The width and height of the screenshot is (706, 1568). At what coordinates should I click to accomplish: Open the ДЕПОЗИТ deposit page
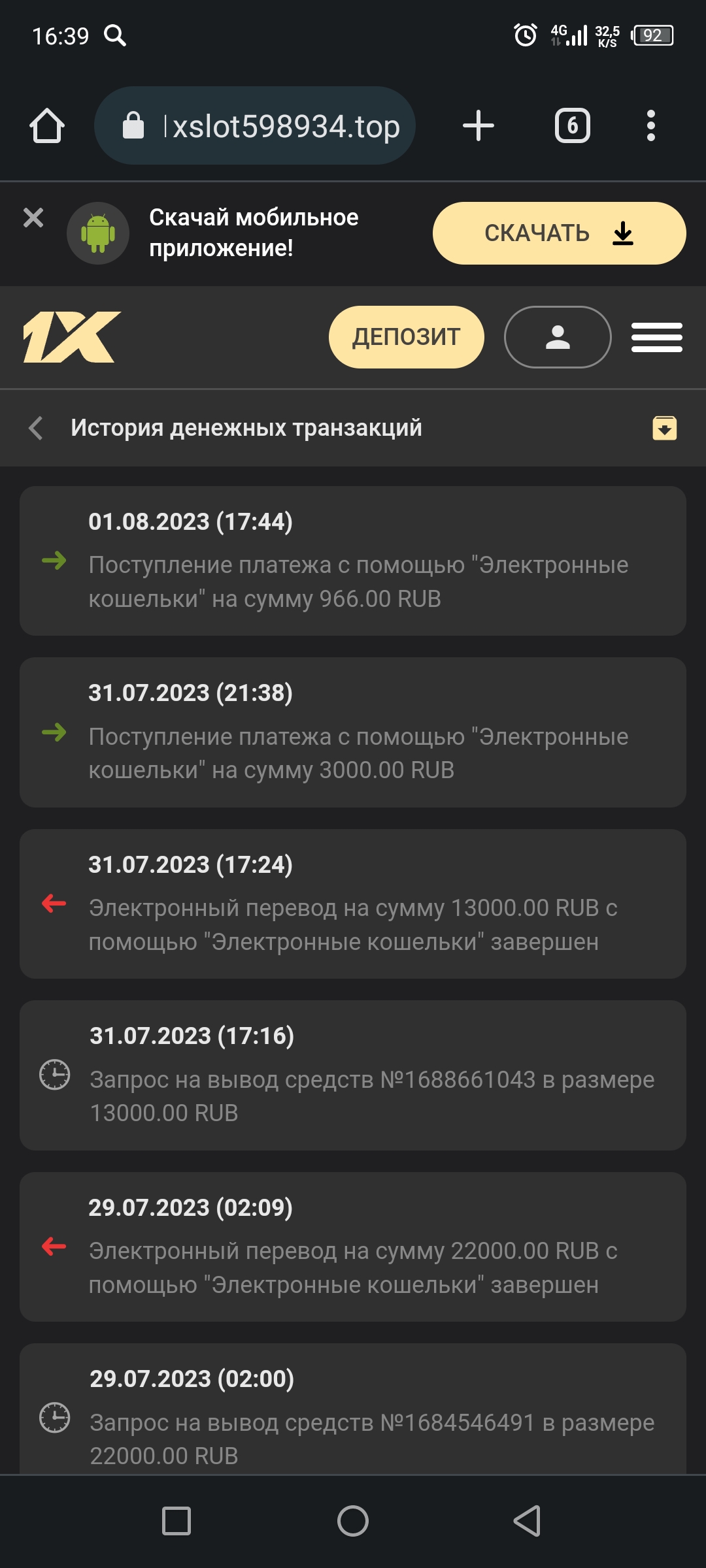coord(406,337)
